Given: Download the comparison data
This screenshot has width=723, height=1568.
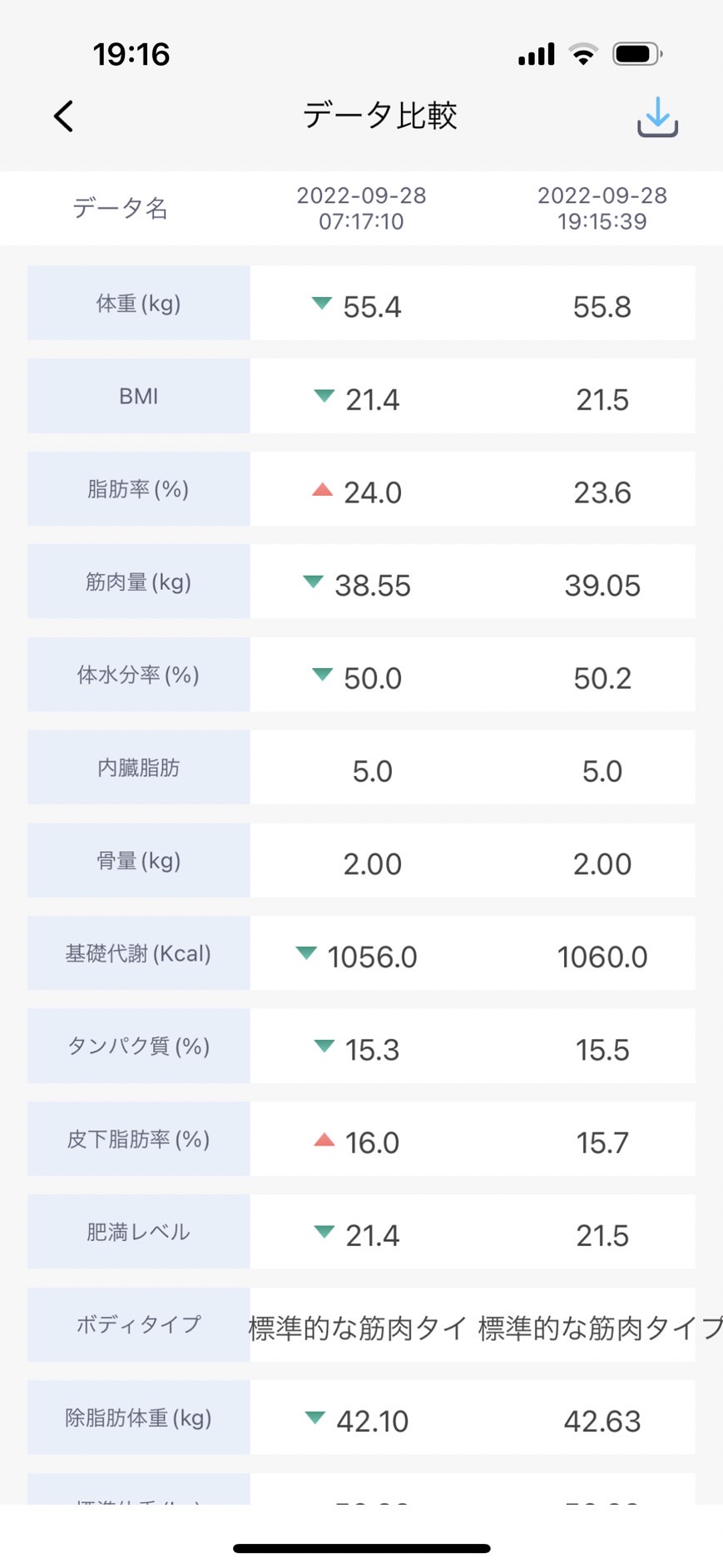Looking at the screenshot, I should tap(657, 116).
